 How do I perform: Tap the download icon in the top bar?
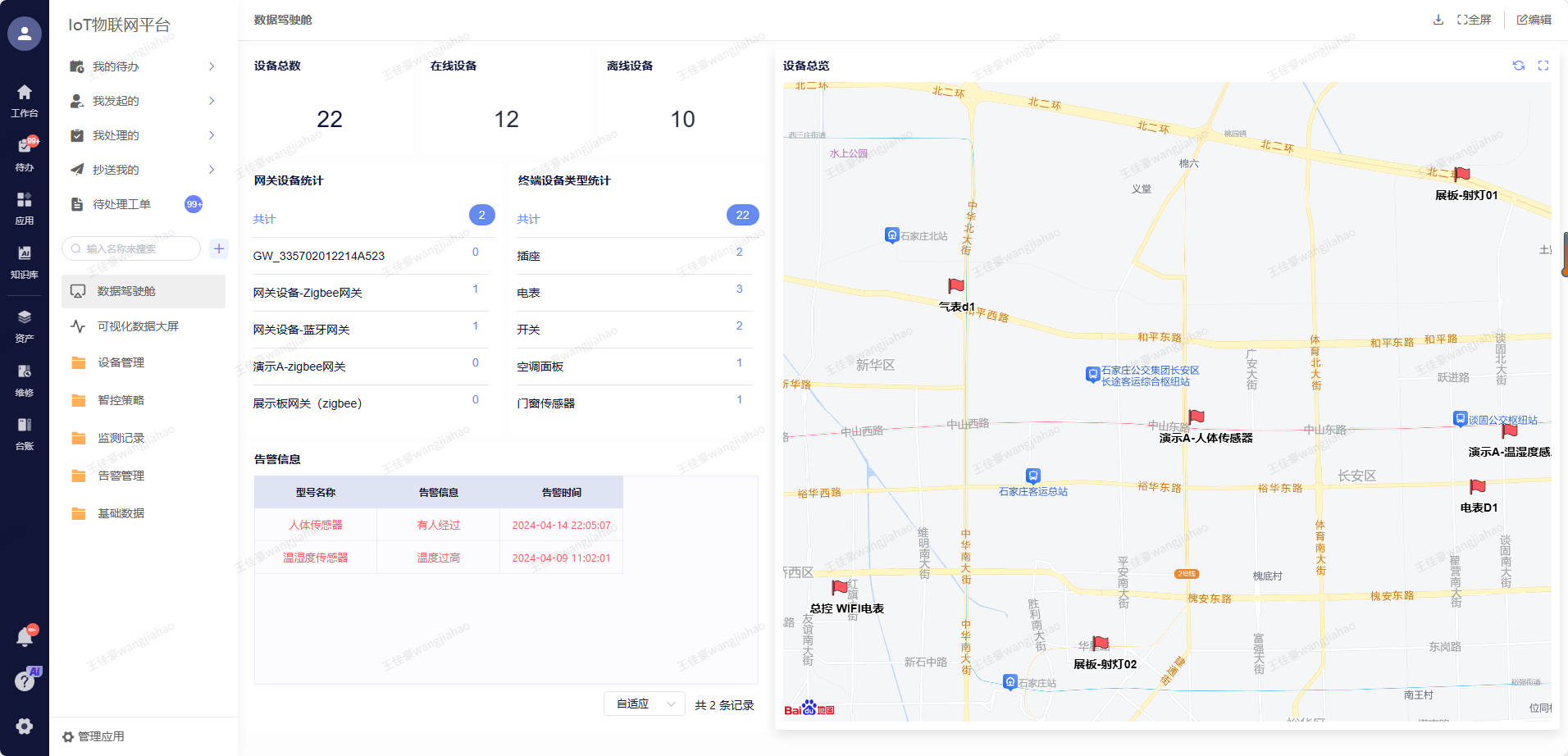coord(1438,20)
